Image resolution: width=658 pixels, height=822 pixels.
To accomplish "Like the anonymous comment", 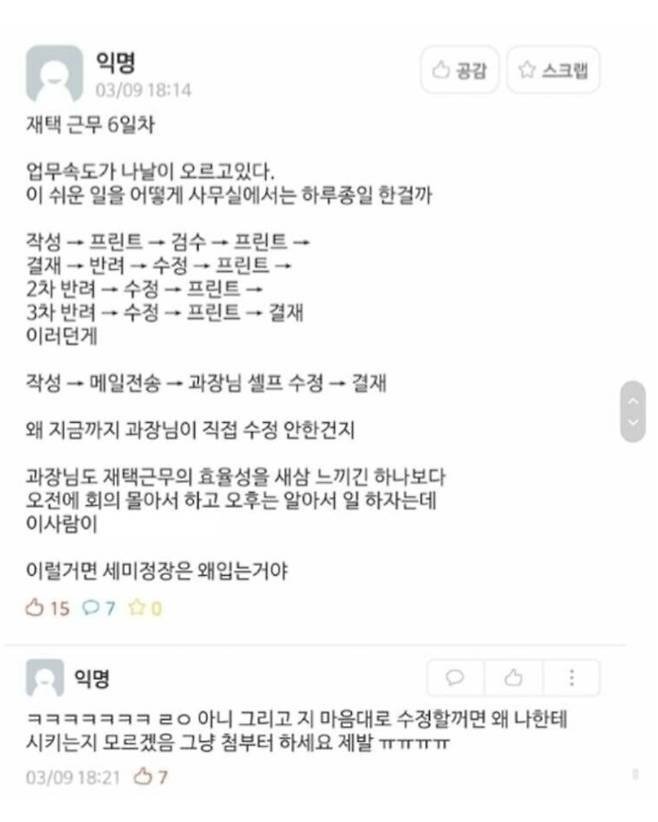I will pos(513,678).
